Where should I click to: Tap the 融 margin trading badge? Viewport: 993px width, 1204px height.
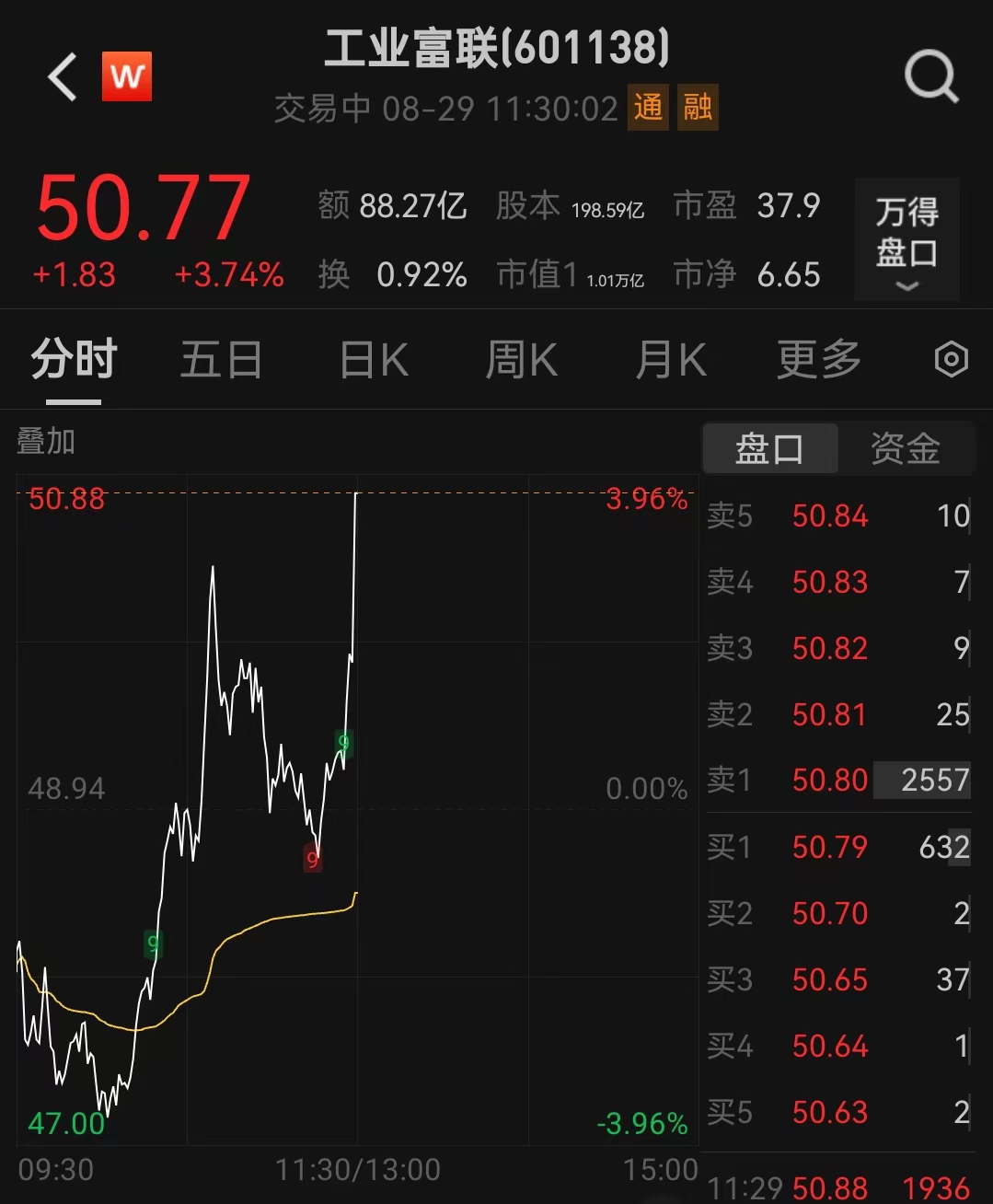pos(698,108)
